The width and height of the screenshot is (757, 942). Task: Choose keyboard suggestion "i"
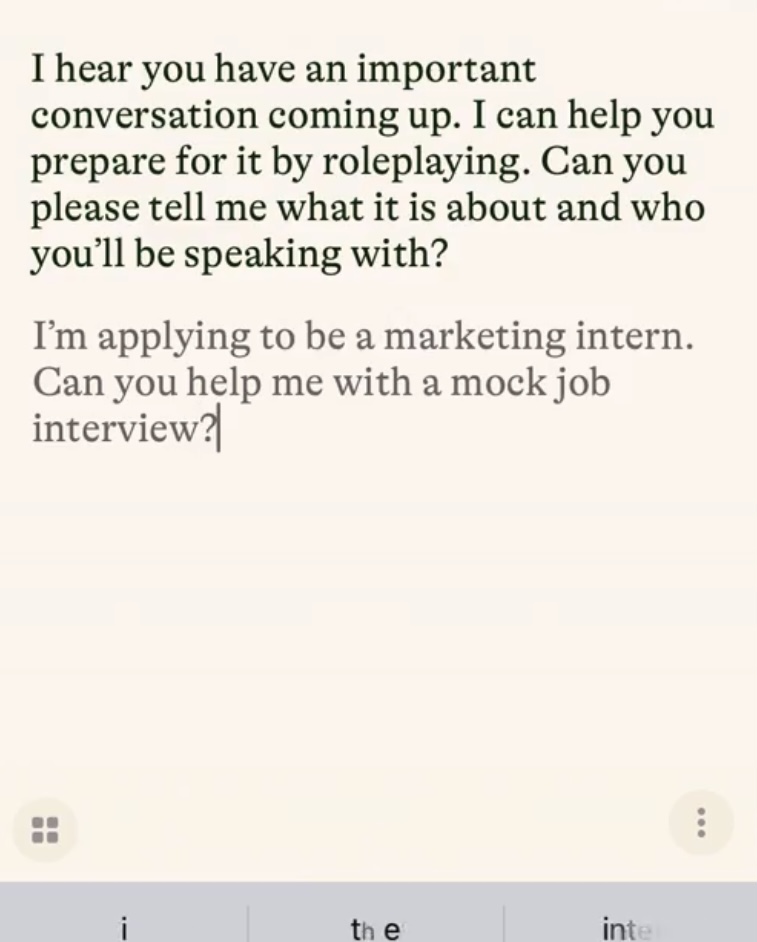(124, 929)
